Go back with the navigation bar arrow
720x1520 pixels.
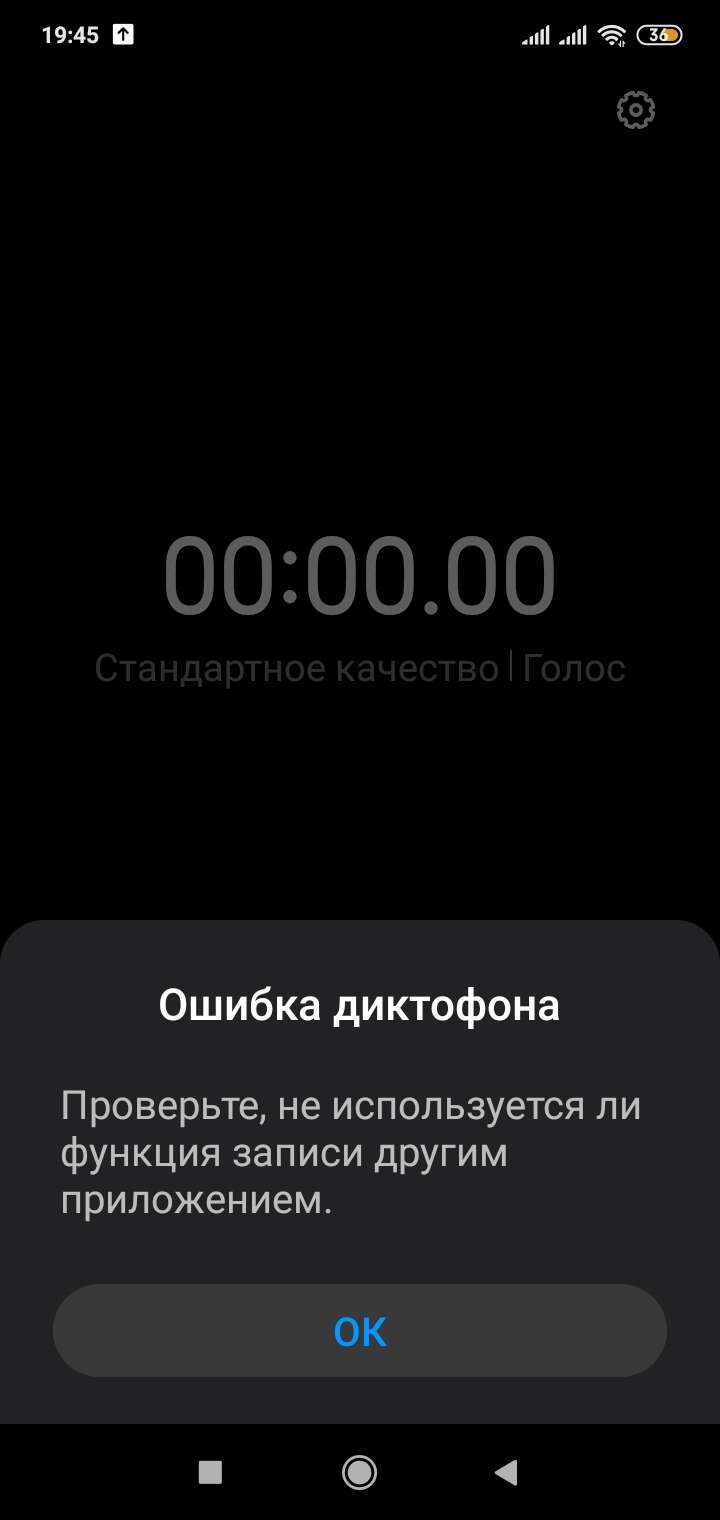coord(506,1471)
